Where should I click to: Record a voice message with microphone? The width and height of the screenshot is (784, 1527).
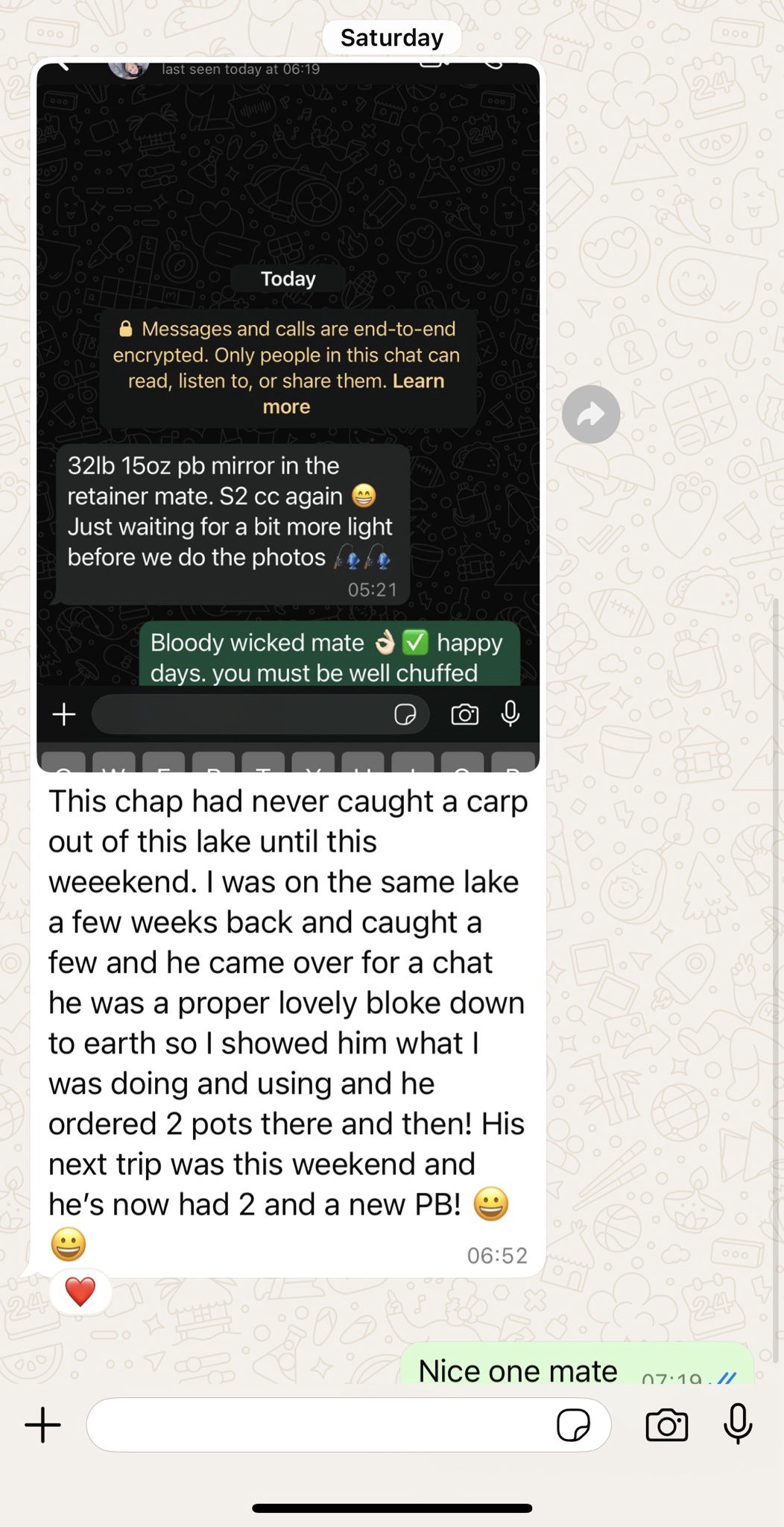(738, 1423)
